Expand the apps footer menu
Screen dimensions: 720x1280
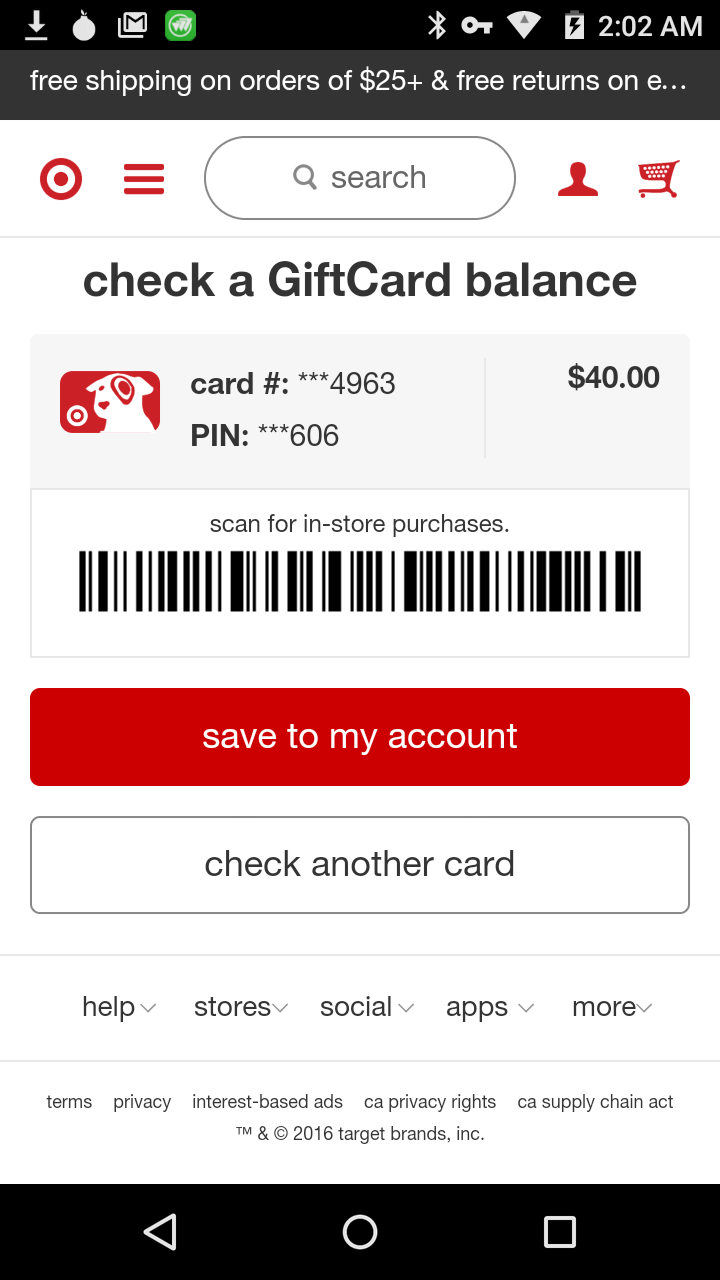490,1007
